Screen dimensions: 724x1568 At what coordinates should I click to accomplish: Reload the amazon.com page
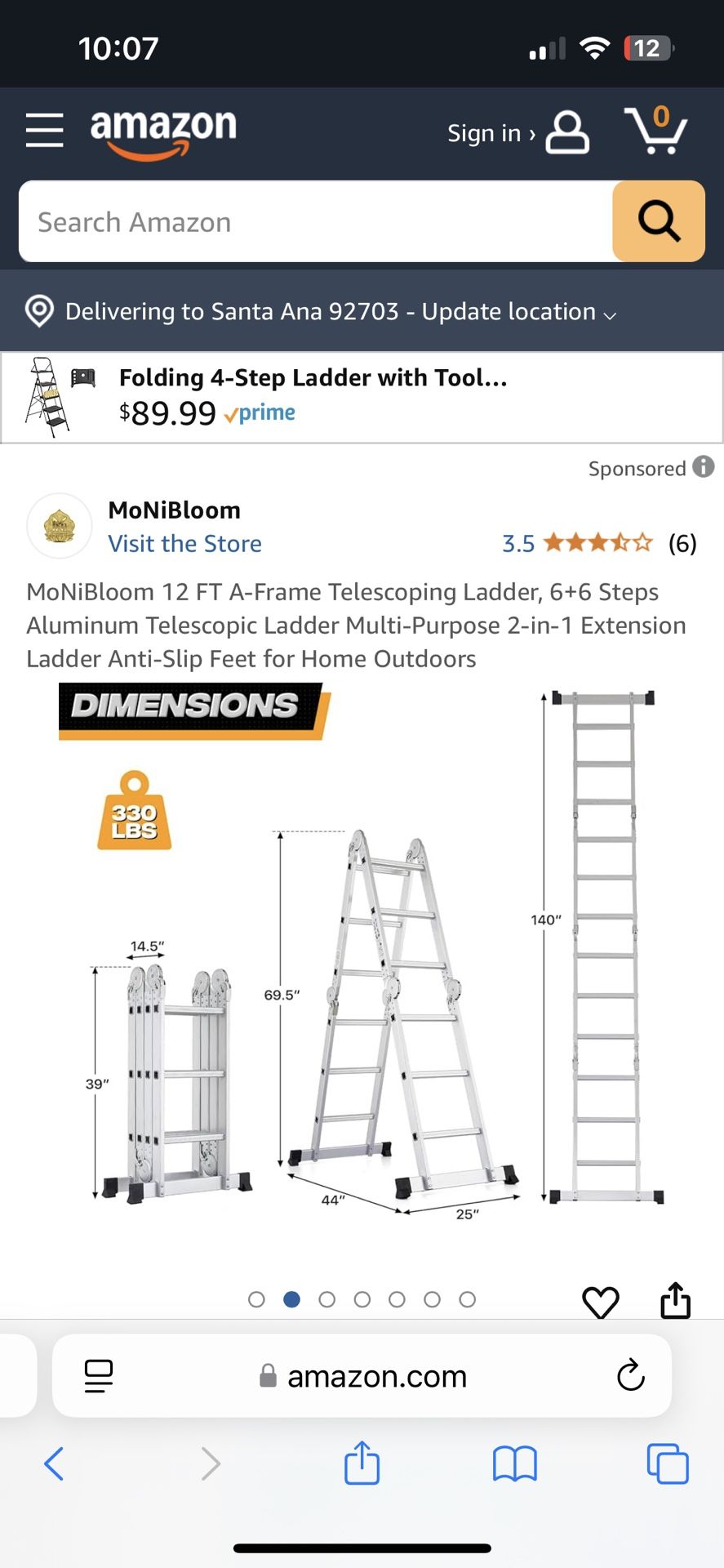point(630,1376)
